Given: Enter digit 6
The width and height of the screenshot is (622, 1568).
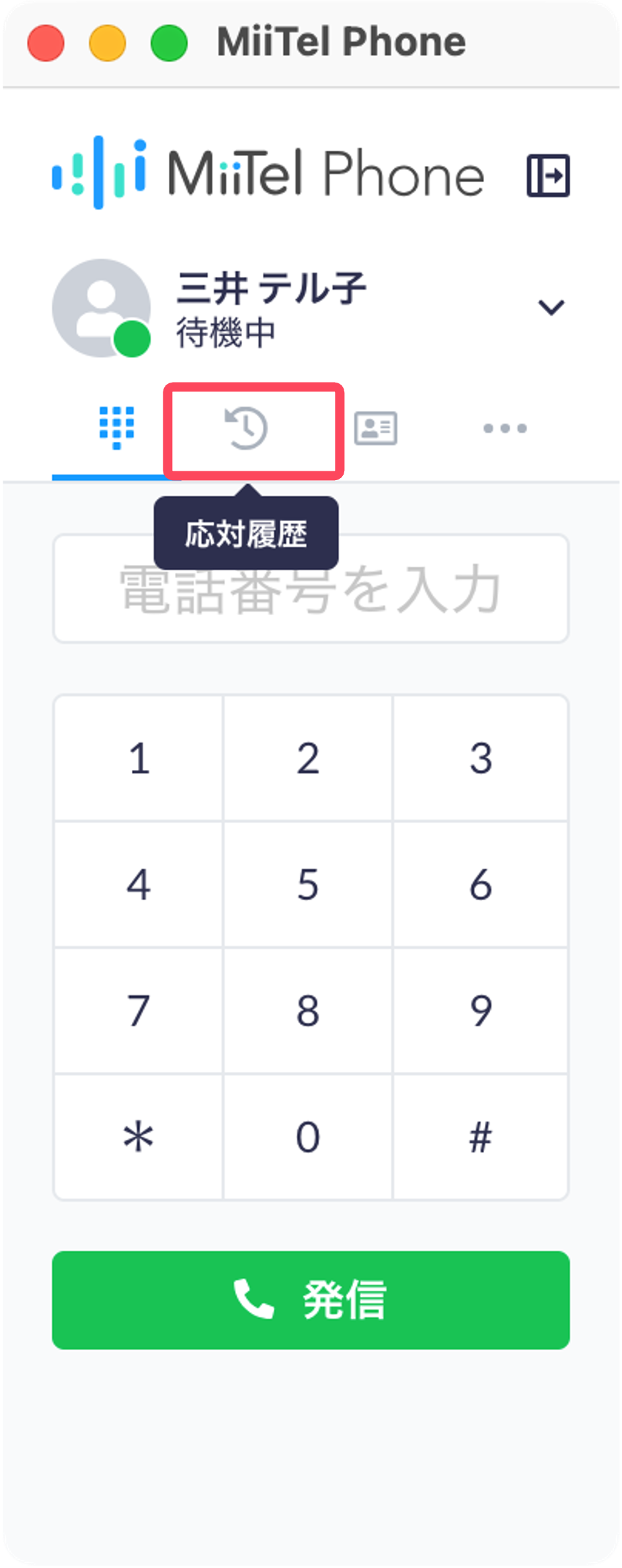Looking at the screenshot, I should tap(480, 885).
